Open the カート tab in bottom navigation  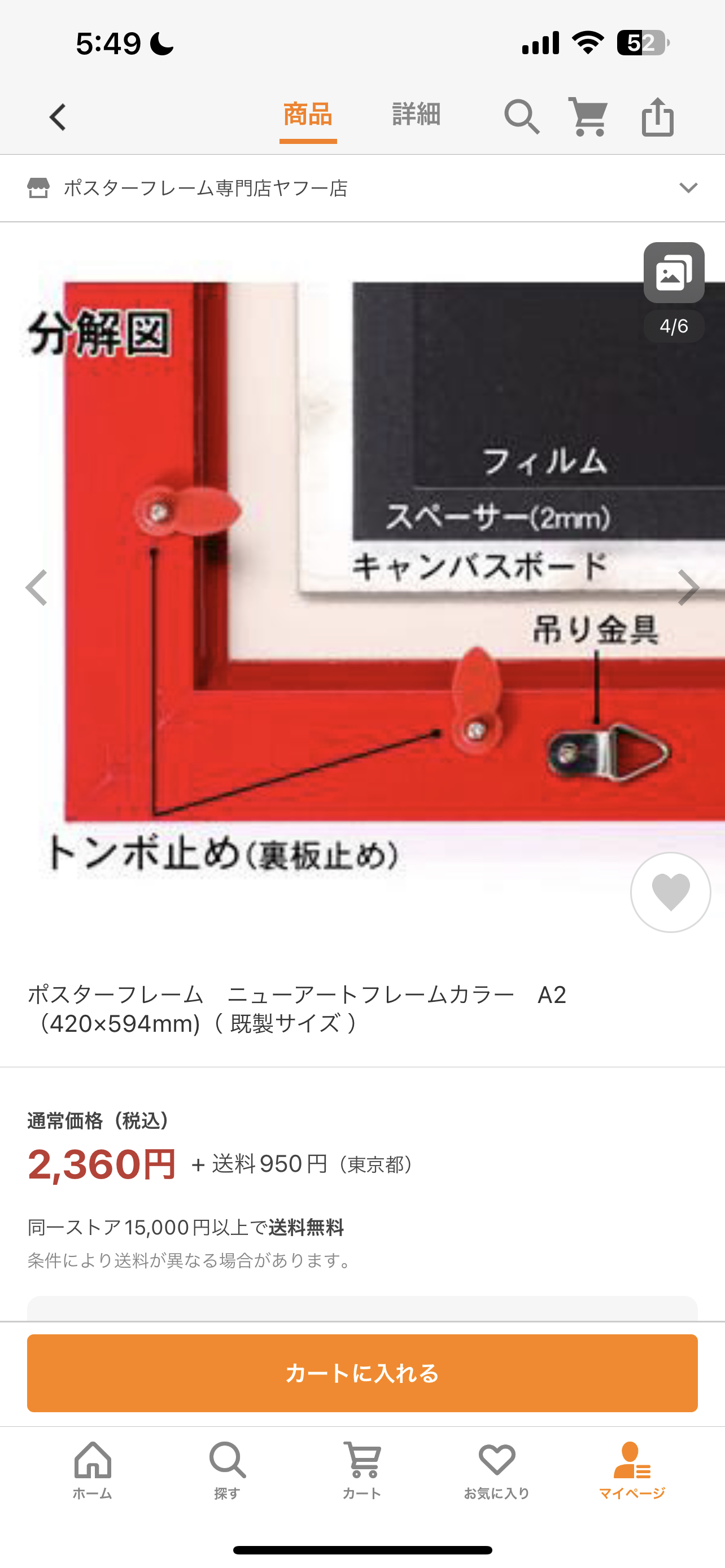[362, 1469]
